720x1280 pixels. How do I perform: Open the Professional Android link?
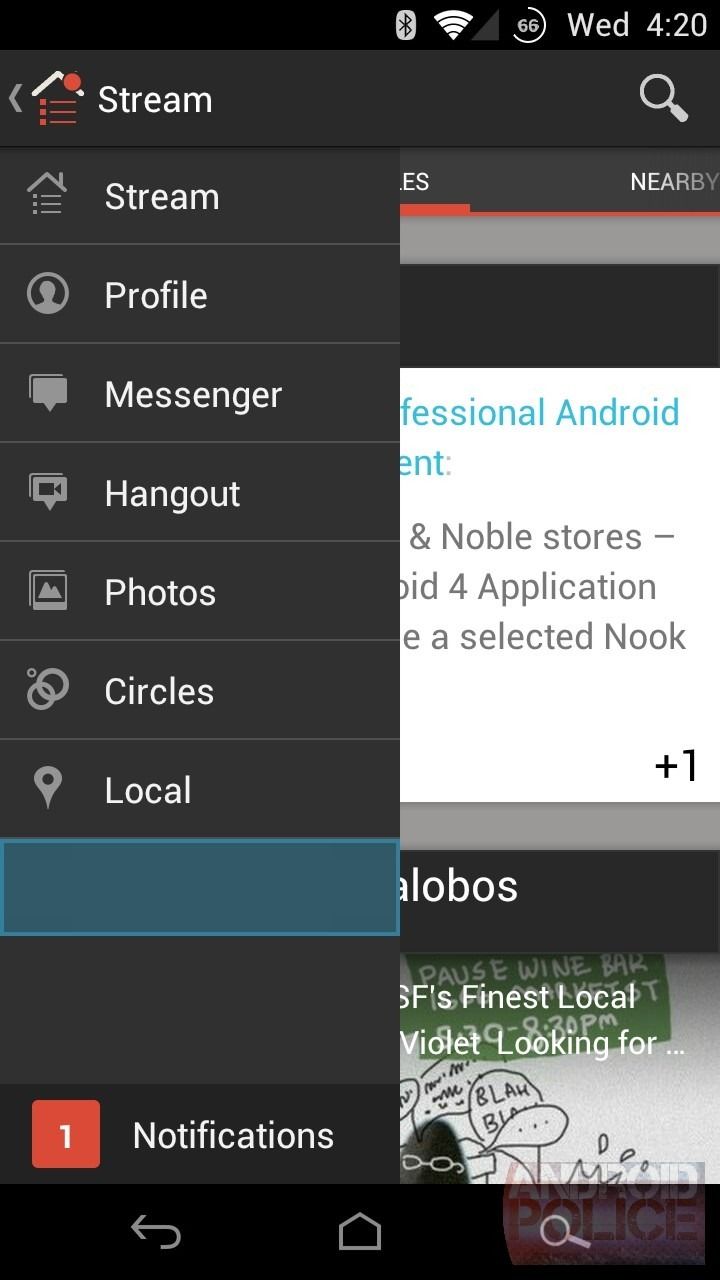click(x=540, y=413)
